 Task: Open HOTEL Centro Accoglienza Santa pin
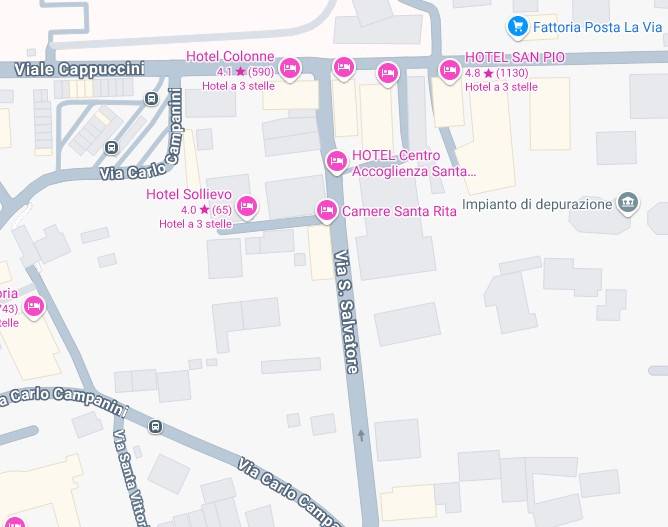tap(337, 160)
